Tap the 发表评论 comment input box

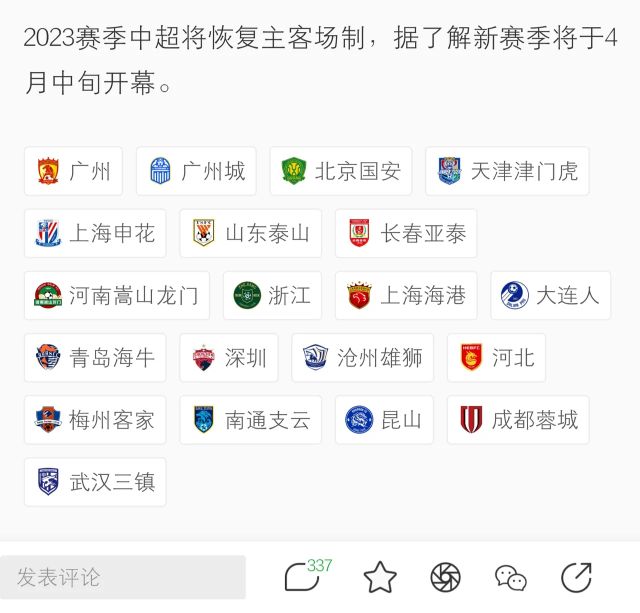click(x=122, y=577)
